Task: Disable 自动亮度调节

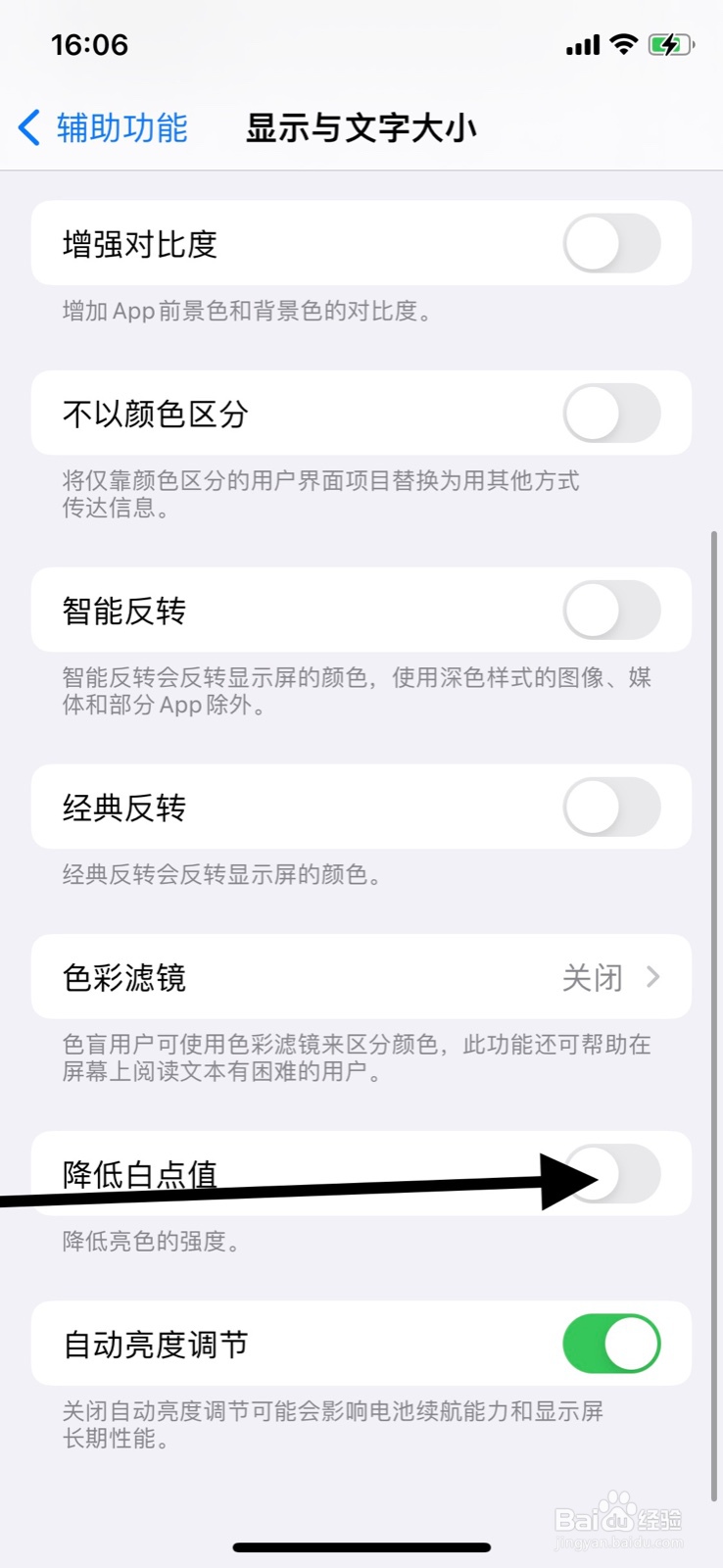Action: [611, 1344]
